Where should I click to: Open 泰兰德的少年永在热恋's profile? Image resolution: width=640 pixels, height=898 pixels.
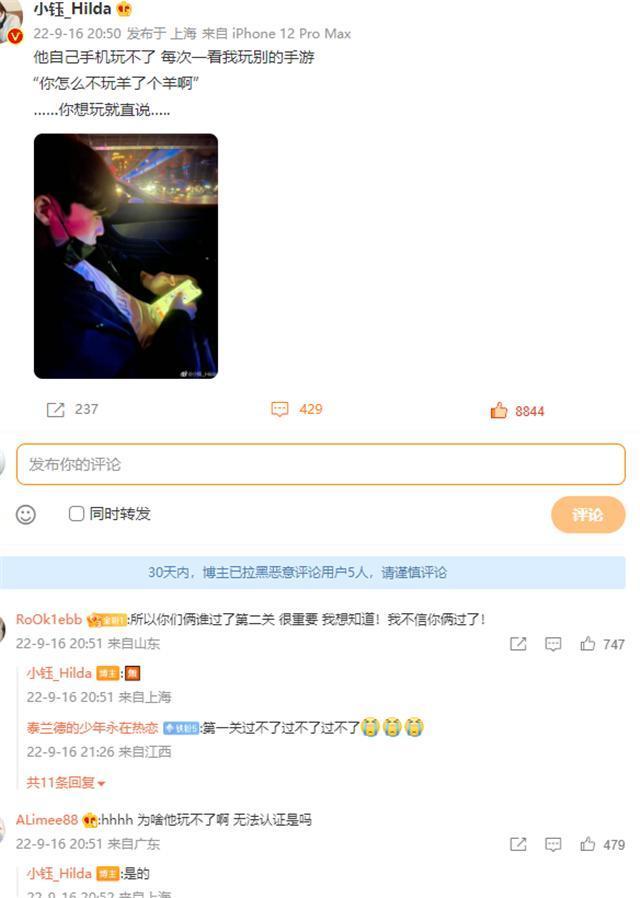(x=92, y=728)
